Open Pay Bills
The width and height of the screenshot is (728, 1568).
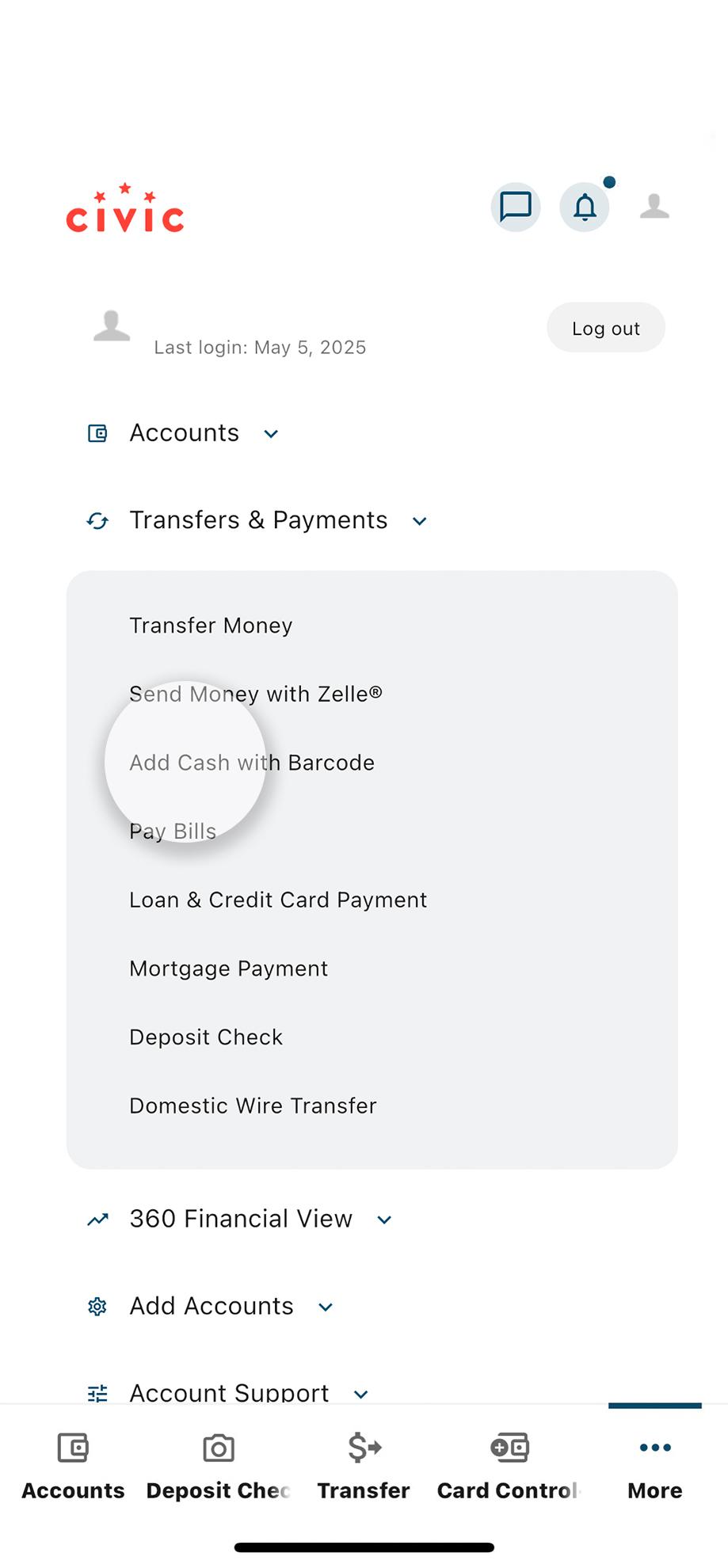(x=173, y=832)
